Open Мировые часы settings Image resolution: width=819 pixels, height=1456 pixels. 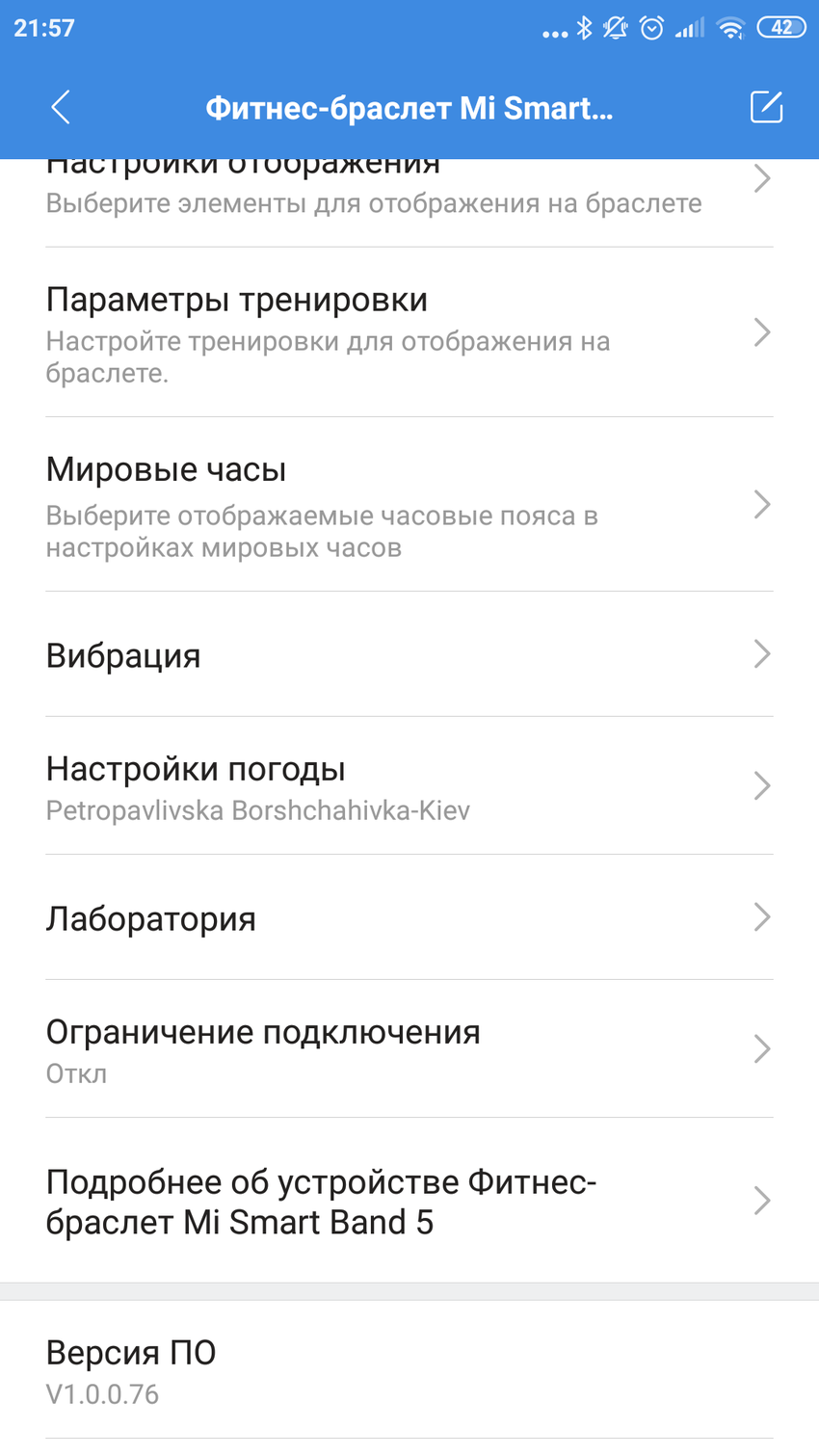click(409, 506)
